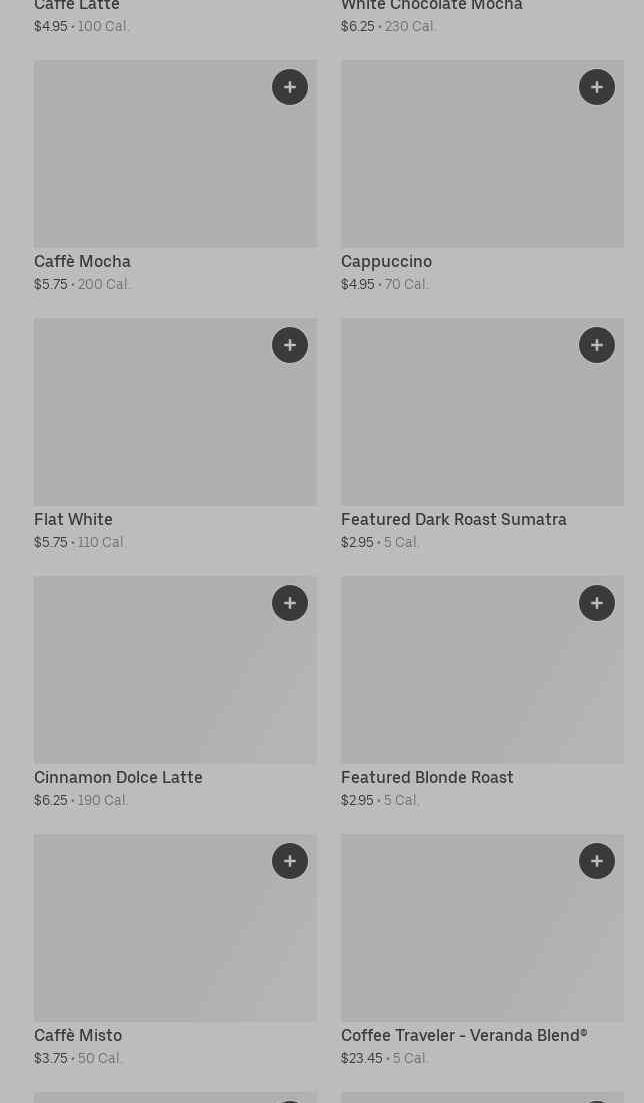
Task: Add Cappuccino with the plus button
Action: pyautogui.click(x=597, y=87)
